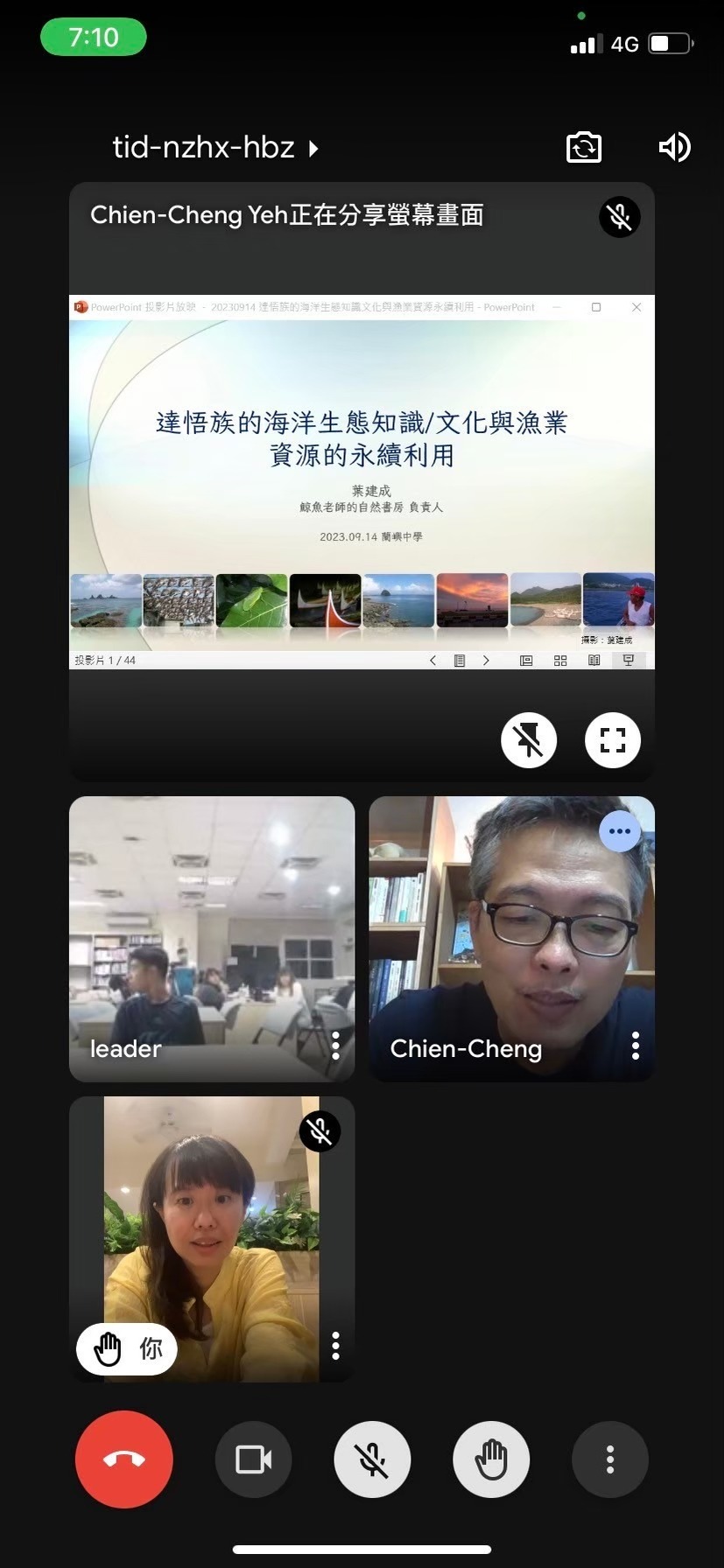Open options for Chien-Cheng's video tile
724x1568 pixels.
click(636, 1046)
